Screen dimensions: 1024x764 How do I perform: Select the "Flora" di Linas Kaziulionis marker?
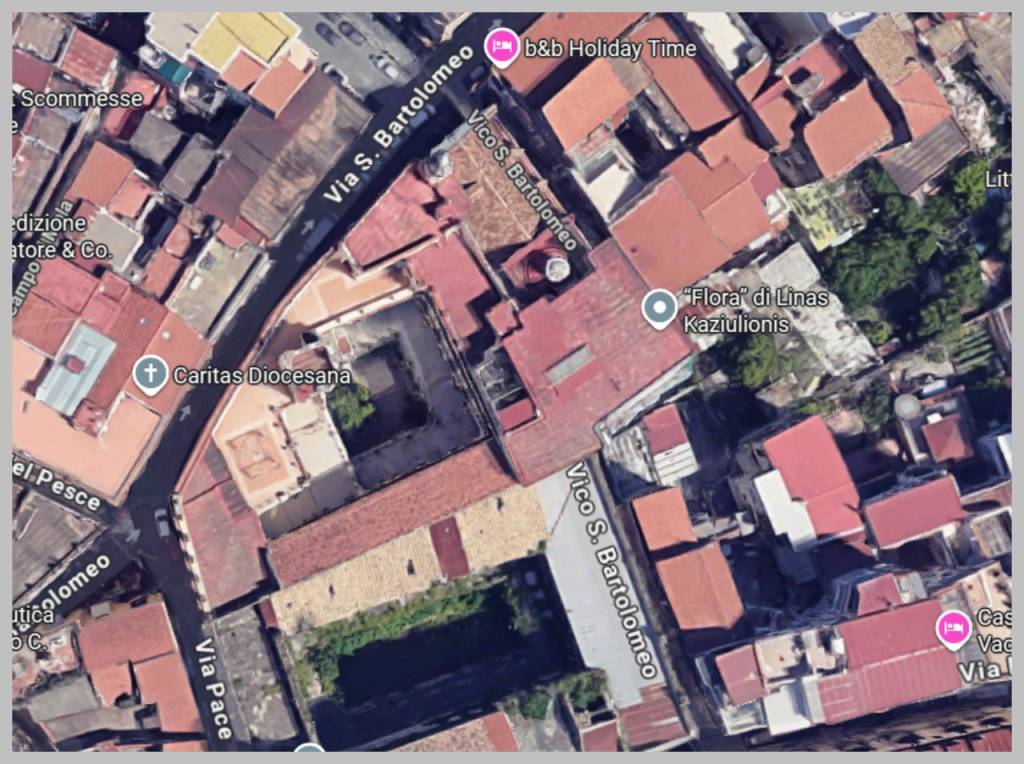[x=659, y=308]
